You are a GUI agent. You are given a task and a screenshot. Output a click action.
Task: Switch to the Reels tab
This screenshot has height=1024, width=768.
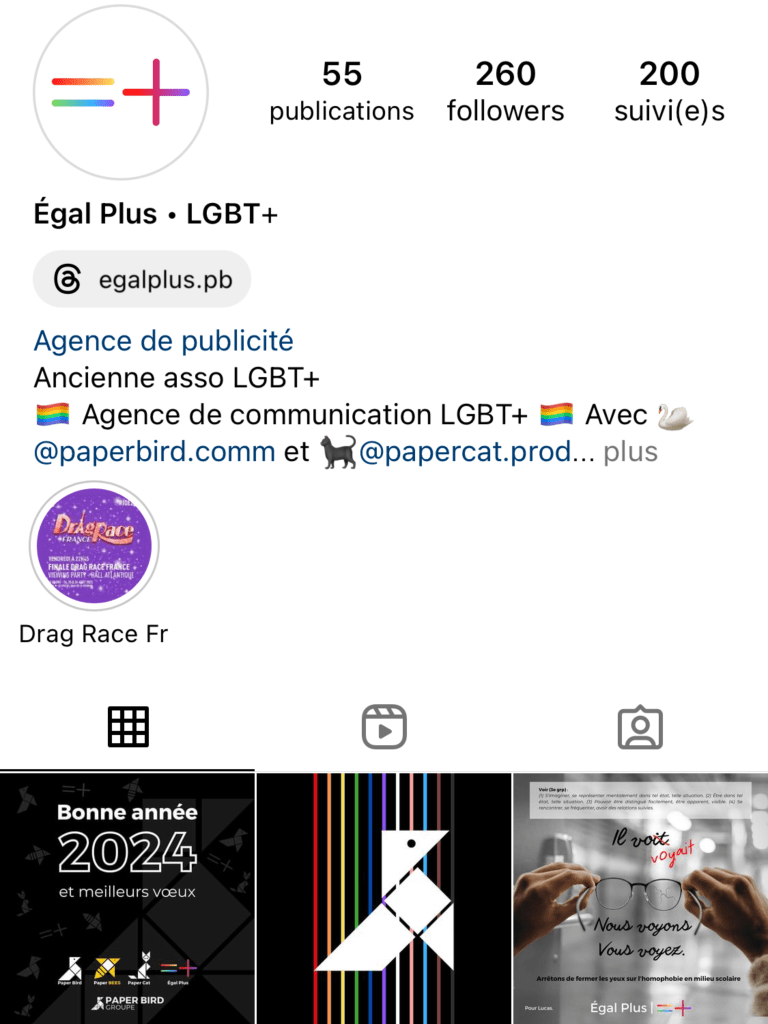tap(384, 727)
